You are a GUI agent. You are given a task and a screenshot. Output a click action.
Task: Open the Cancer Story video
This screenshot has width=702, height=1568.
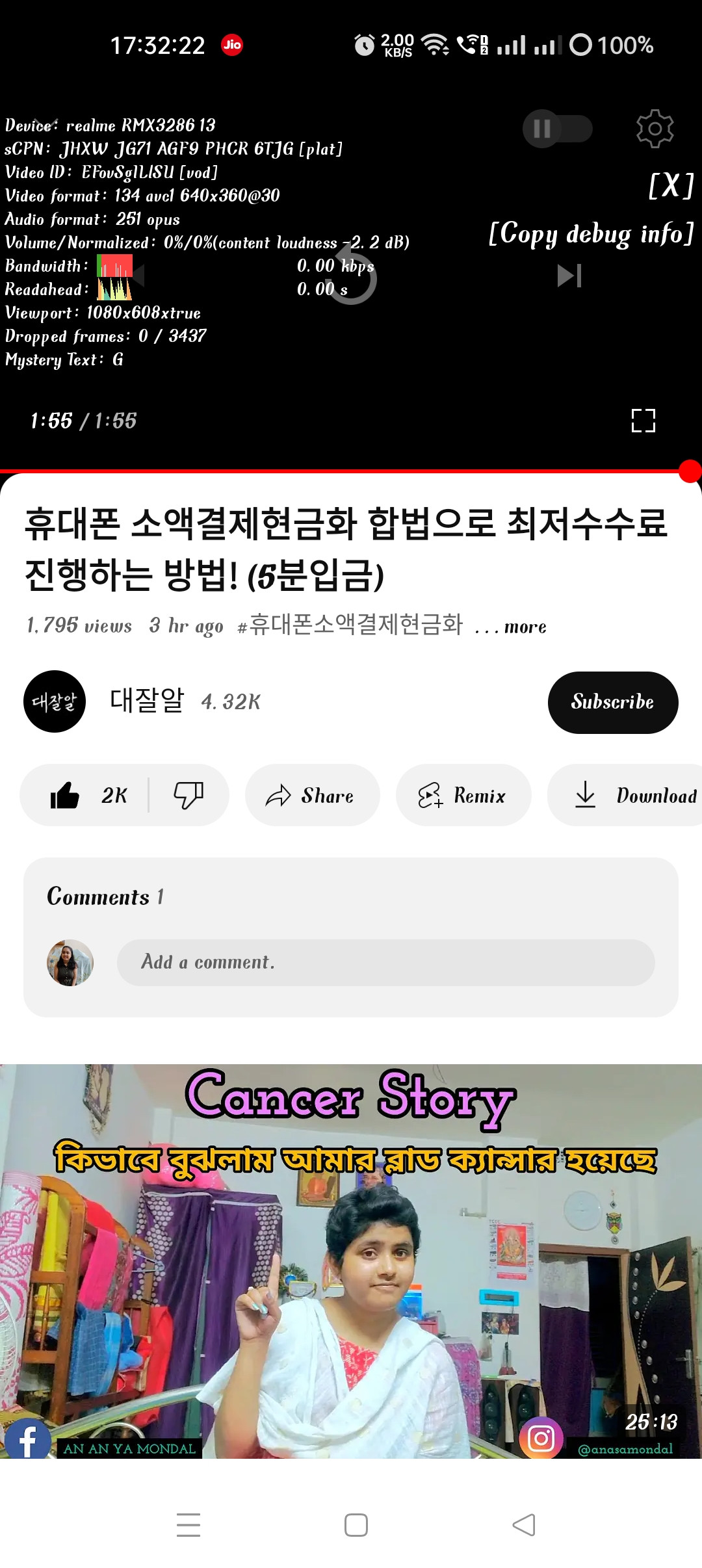(351, 1261)
